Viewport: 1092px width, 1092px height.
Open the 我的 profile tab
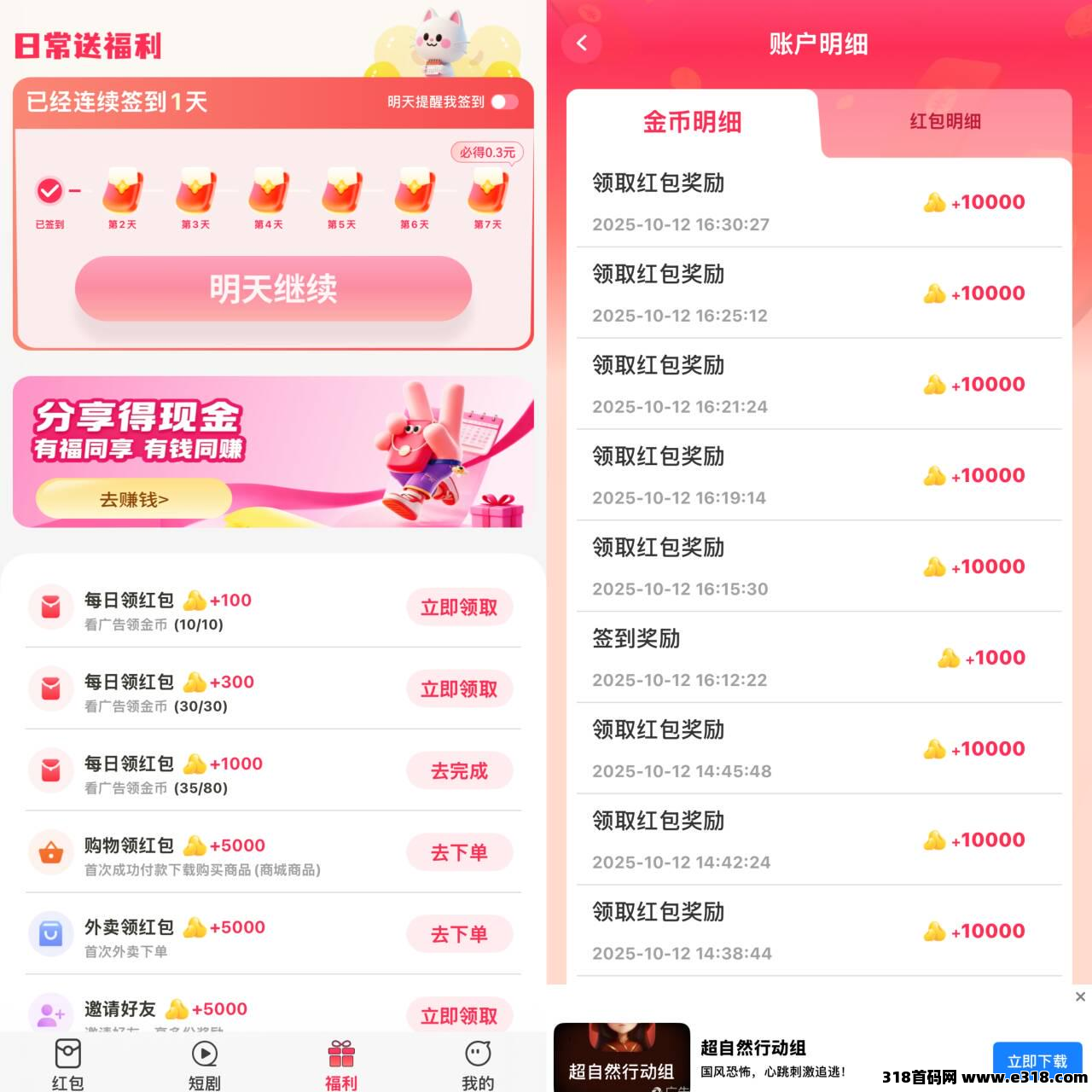point(478,1065)
